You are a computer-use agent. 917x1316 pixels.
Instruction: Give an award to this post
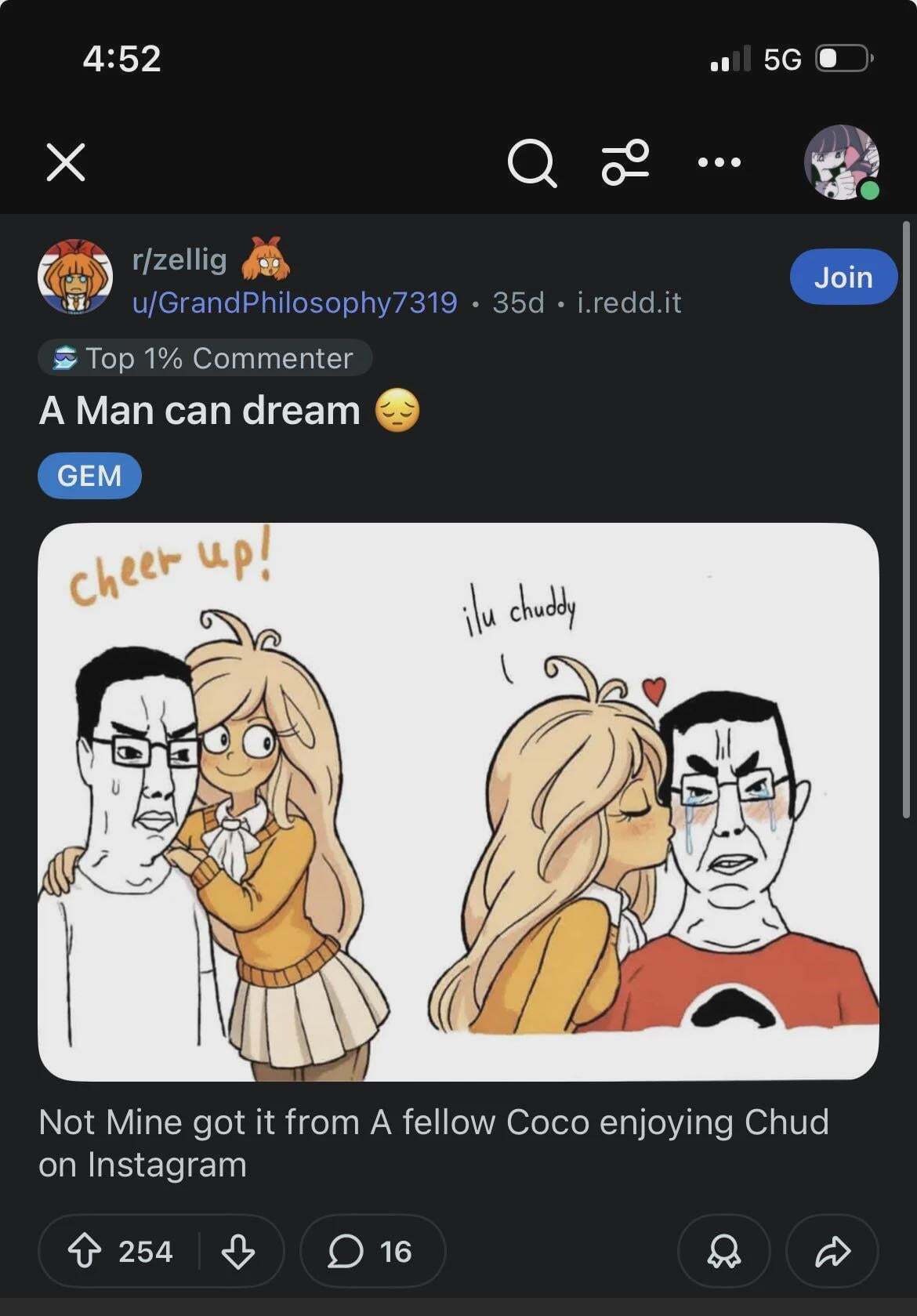(x=723, y=1251)
